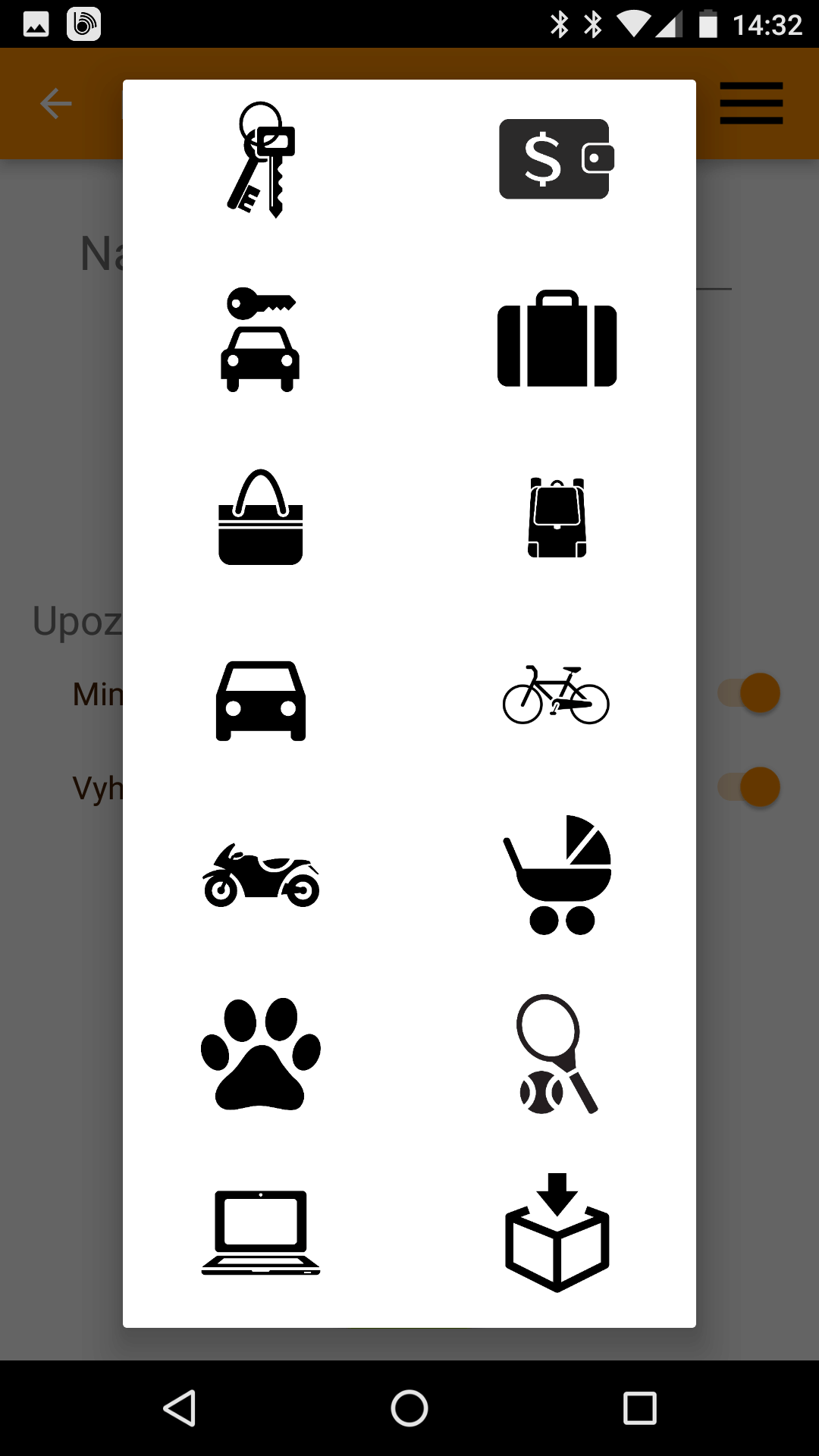Pick the tennis racket icon
This screenshot has width=819, height=1456.
[557, 1054]
